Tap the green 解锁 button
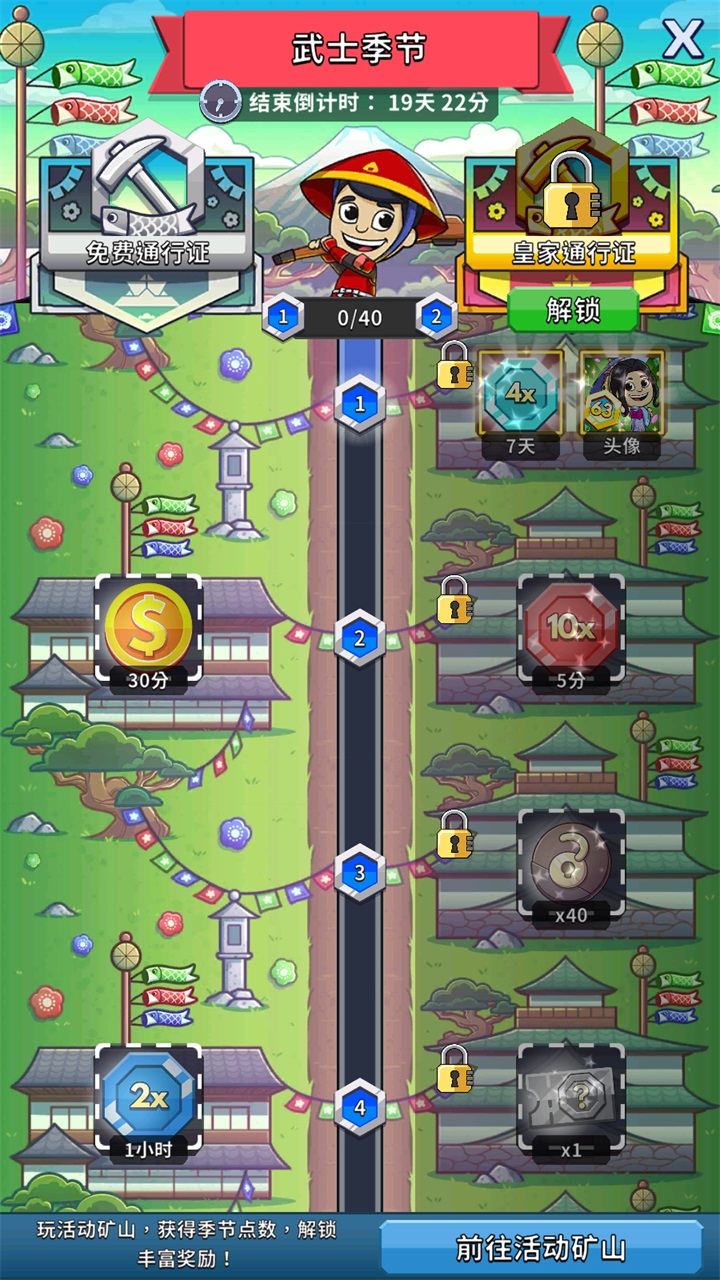Image resolution: width=720 pixels, height=1280 pixels. tap(573, 310)
